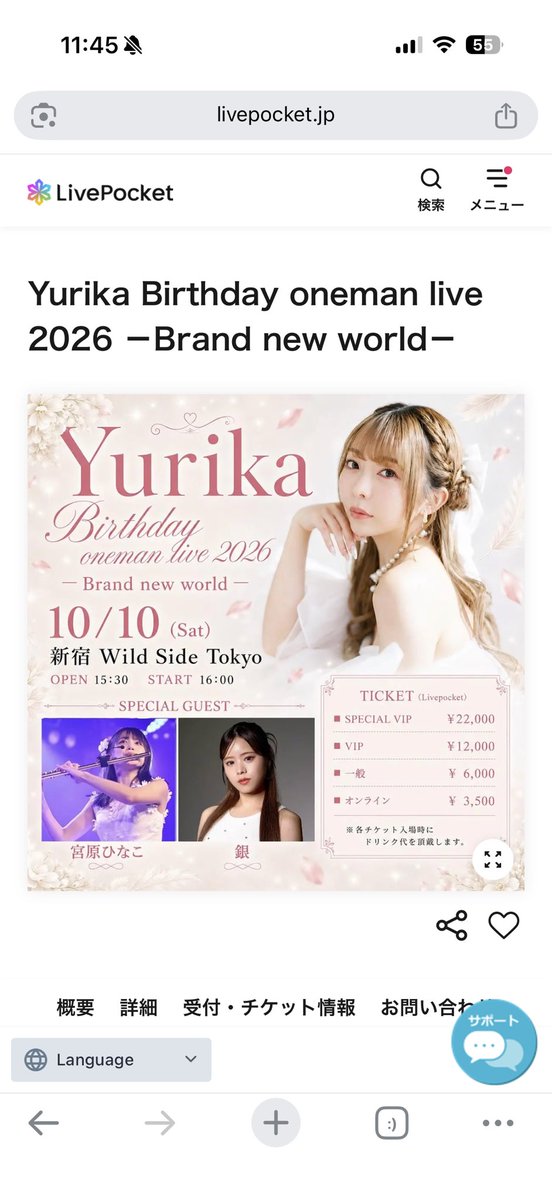Expand the event poster to fullscreen

pos(492,859)
